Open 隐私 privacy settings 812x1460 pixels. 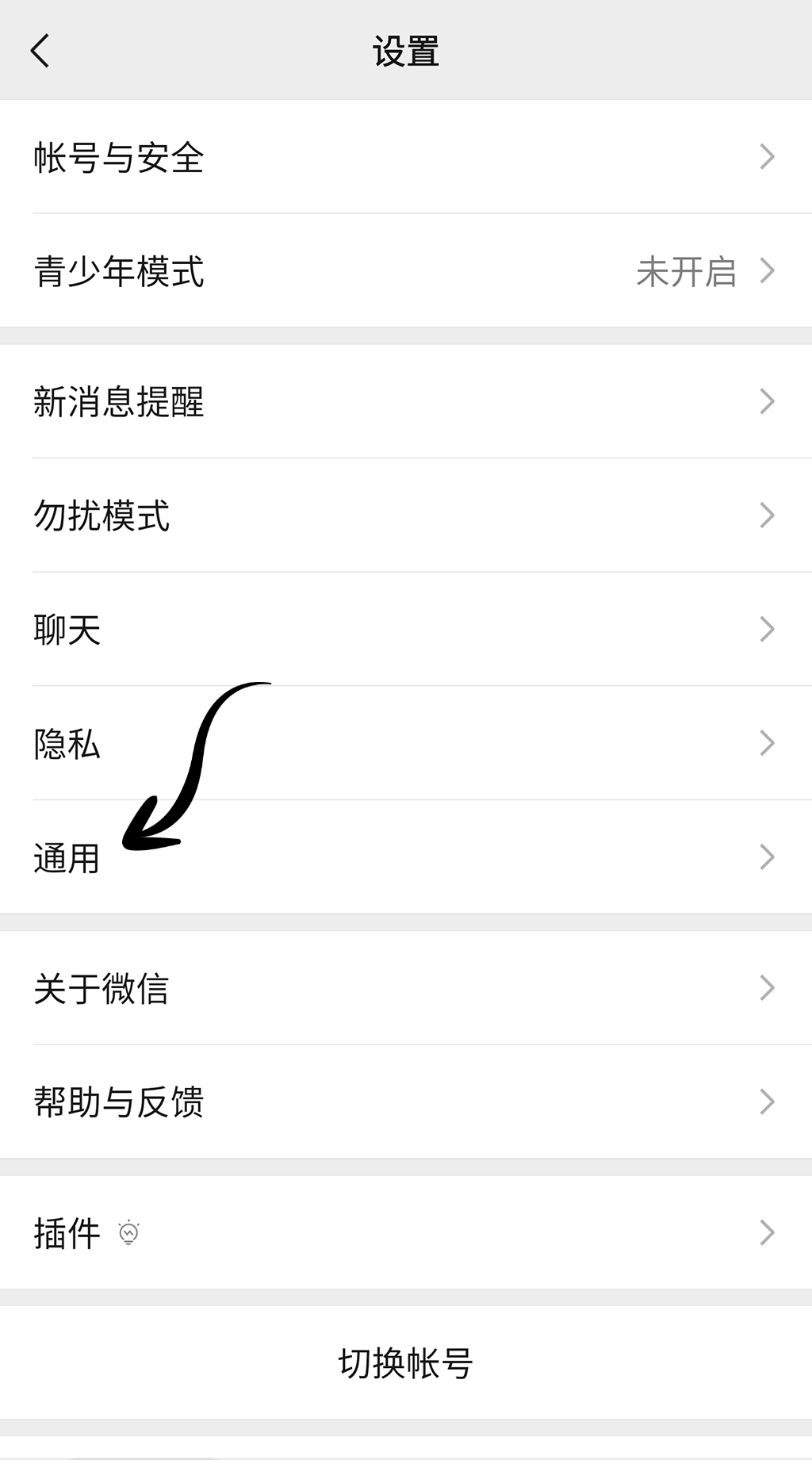click(67, 742)
